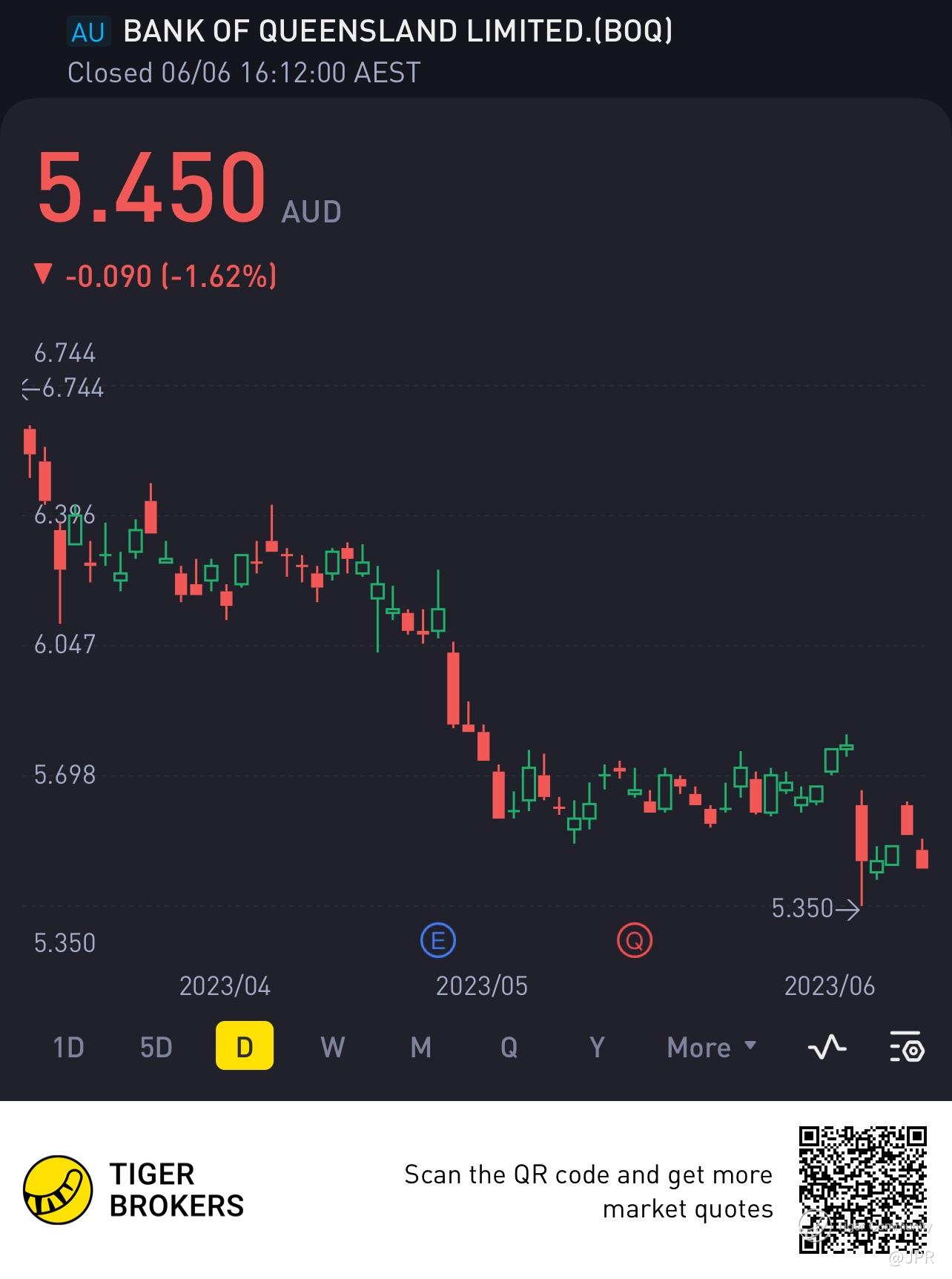Open chart settings icon
The height and width of the screenshot is (1279, 952).
click(x=906, y=1047)
